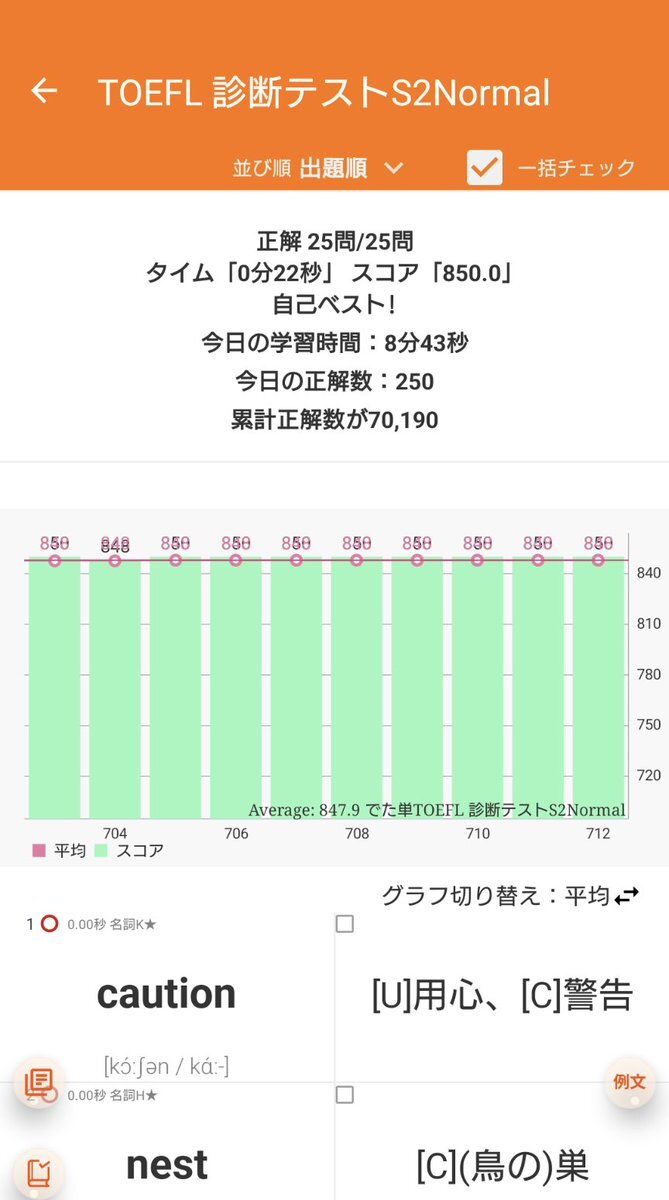Toggle the 一括チェック checkbox
The height and width of the screenshot is (1200, 669).
click(x=485, y=168)
